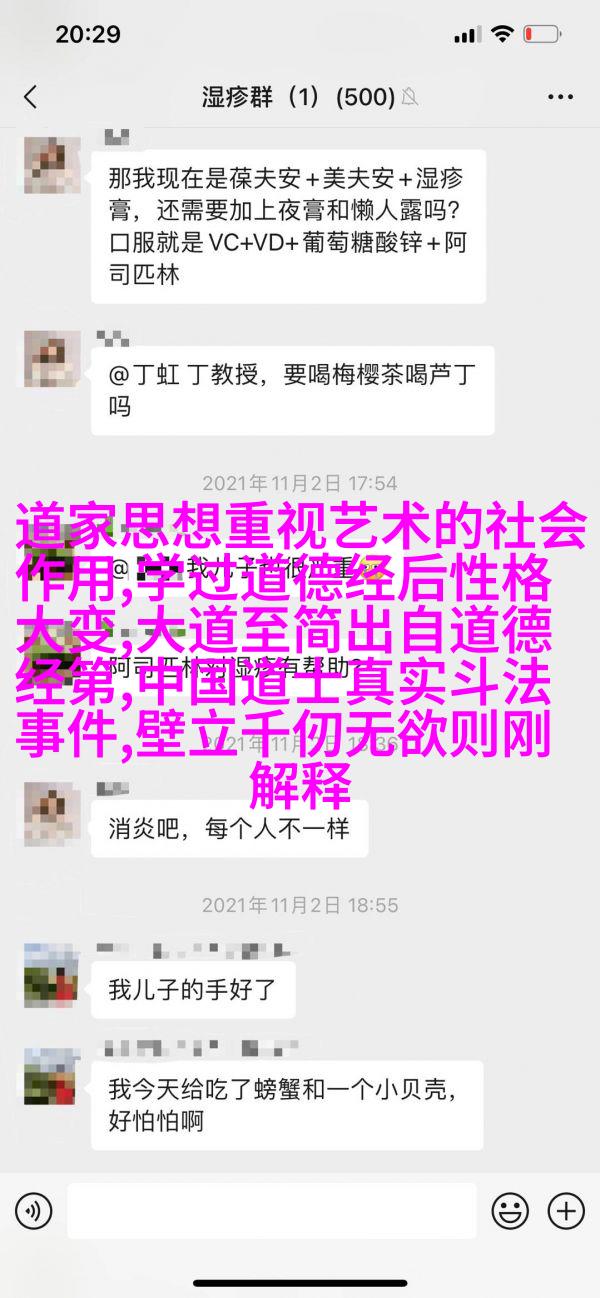Screen dimensions: 600x1298
Task: Focus the message text field
Action: click(272, 1212)
